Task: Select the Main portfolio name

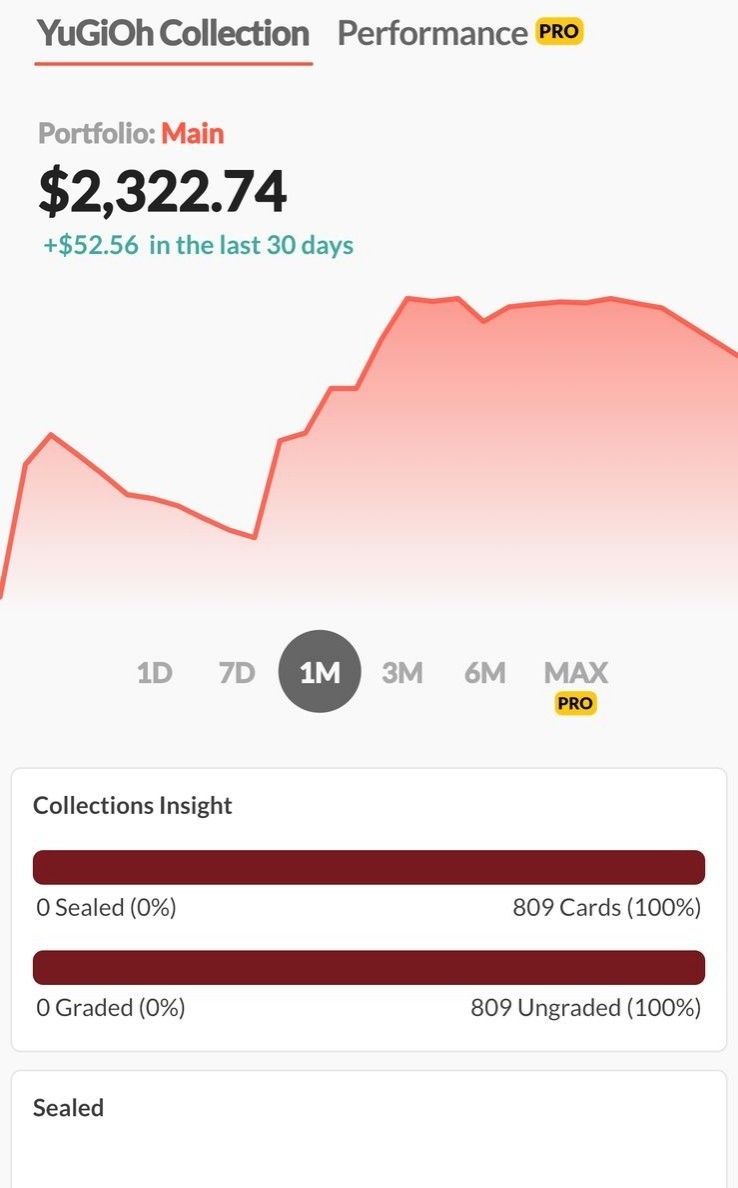Action: pos(192,133)
